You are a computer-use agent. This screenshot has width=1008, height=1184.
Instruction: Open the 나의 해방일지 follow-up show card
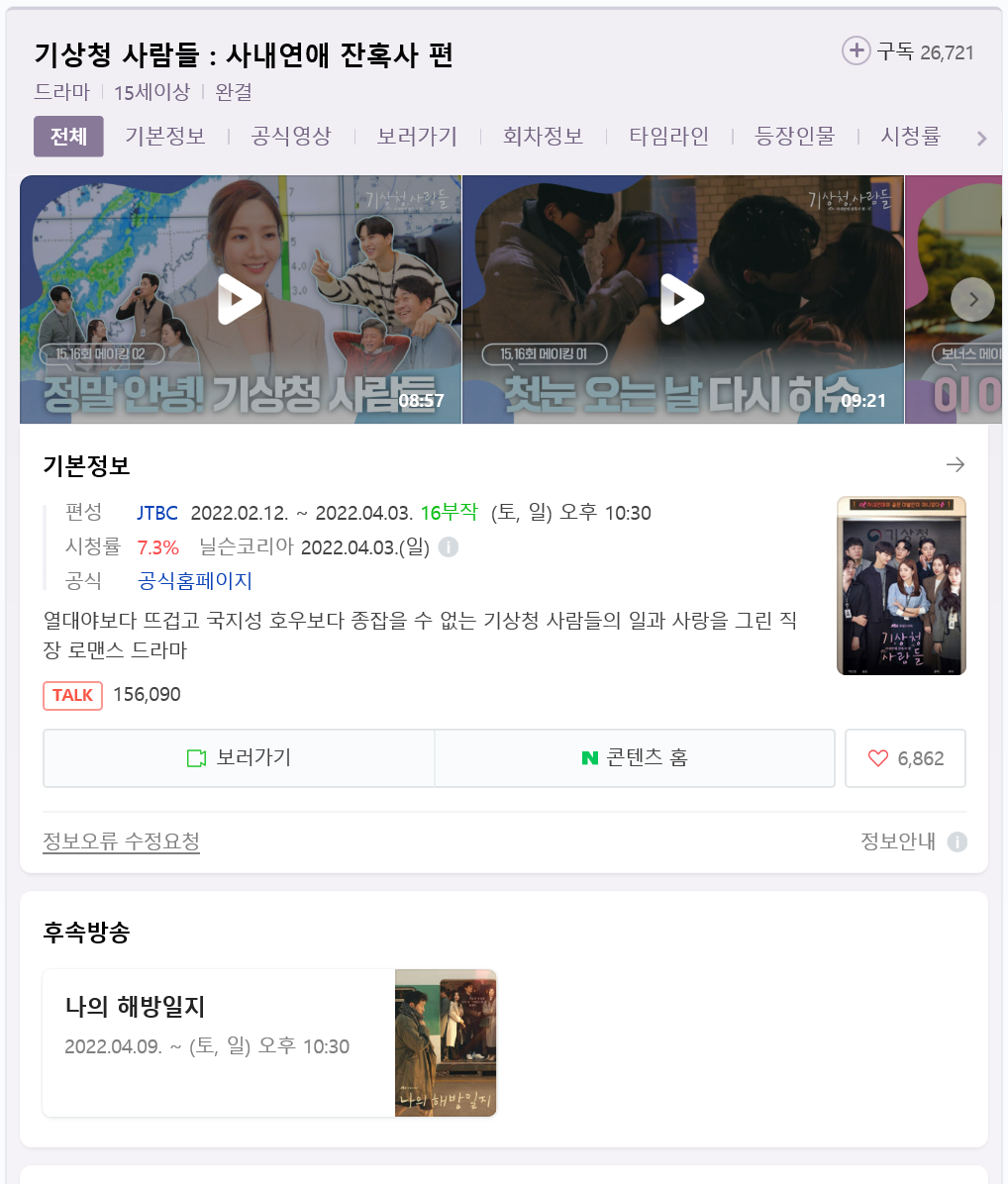[x=268, y=1042]
